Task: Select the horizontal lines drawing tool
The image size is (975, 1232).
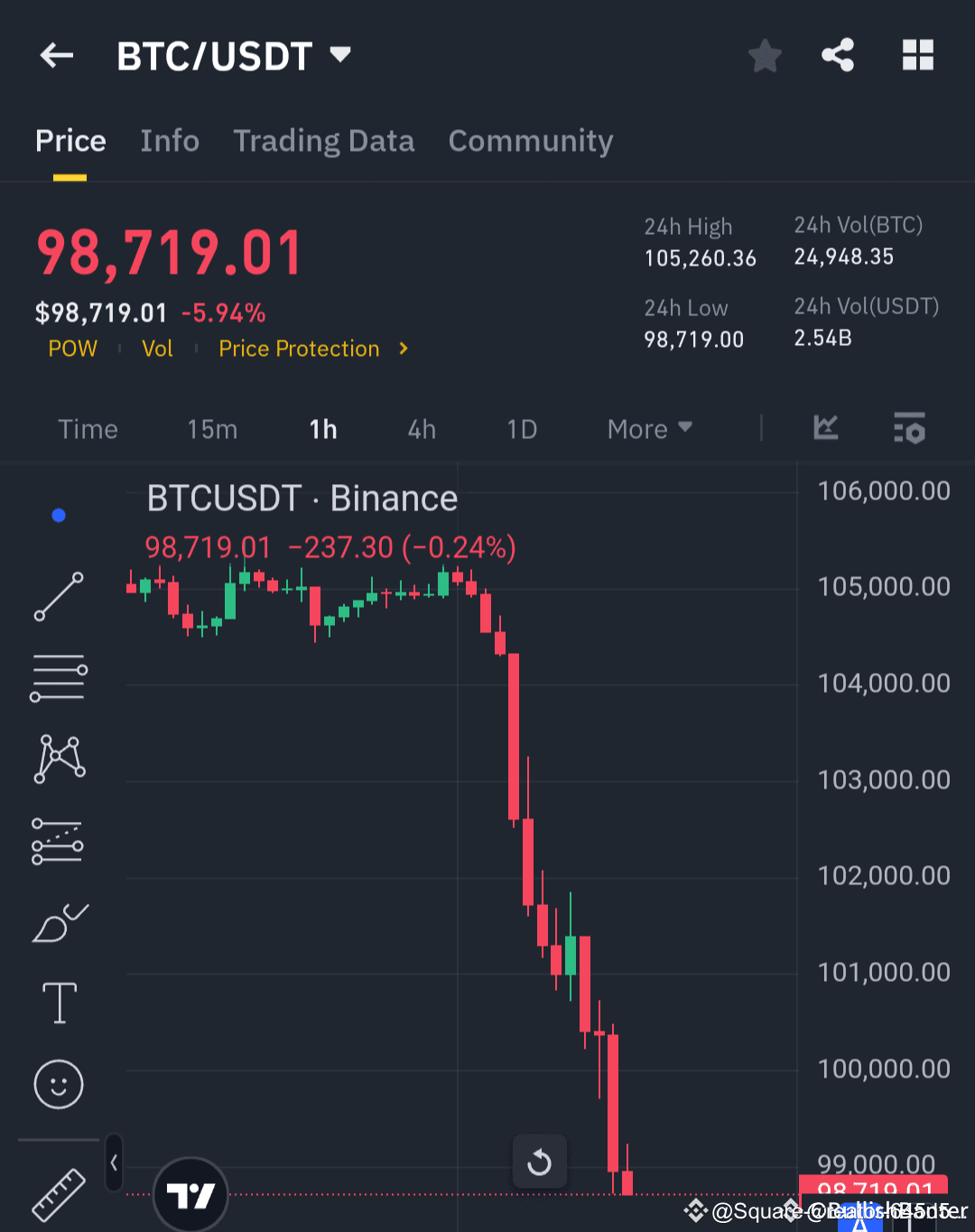Action: coord(59,677)
